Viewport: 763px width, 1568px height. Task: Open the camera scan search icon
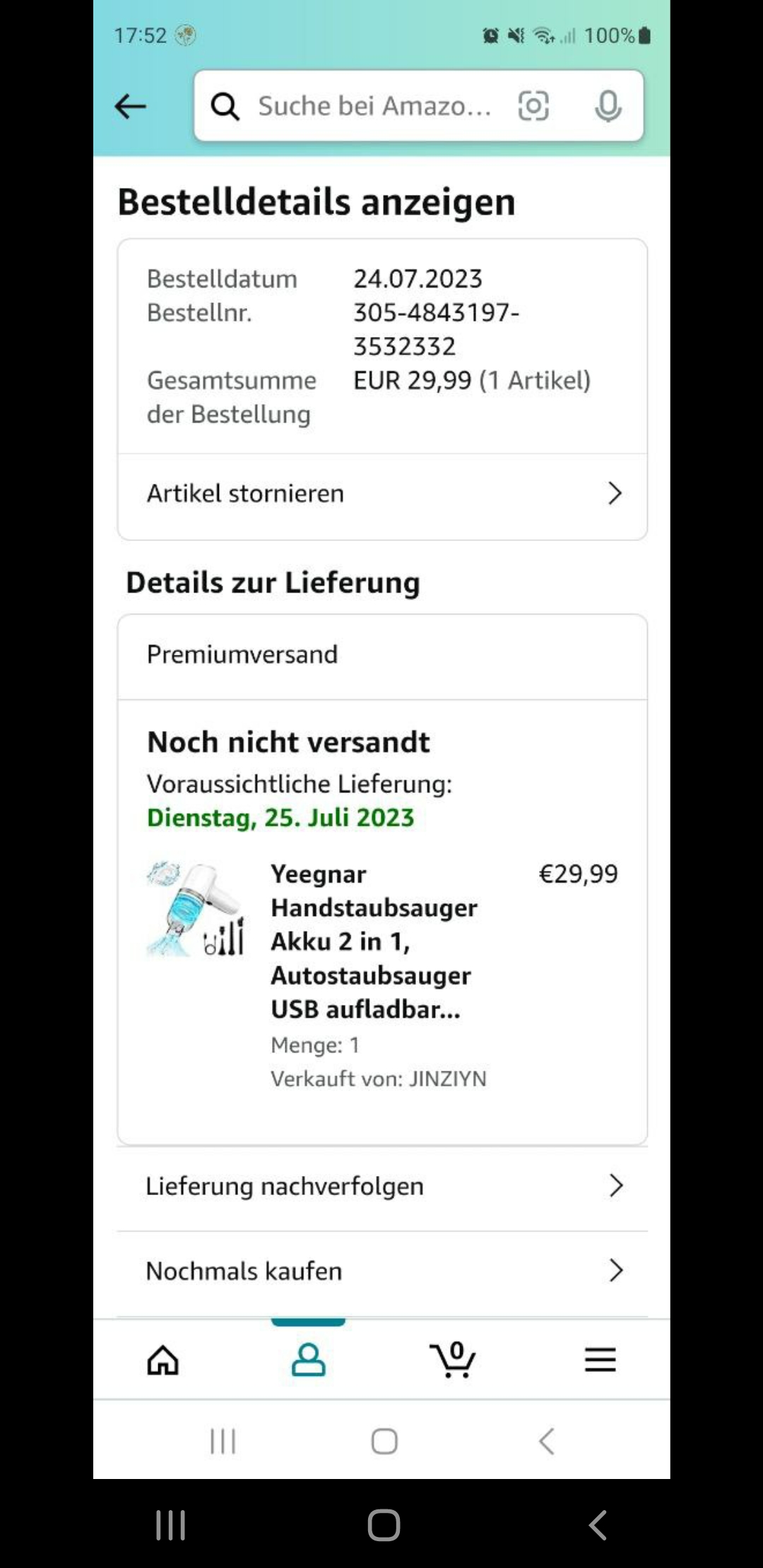click(x=533, y=107)
